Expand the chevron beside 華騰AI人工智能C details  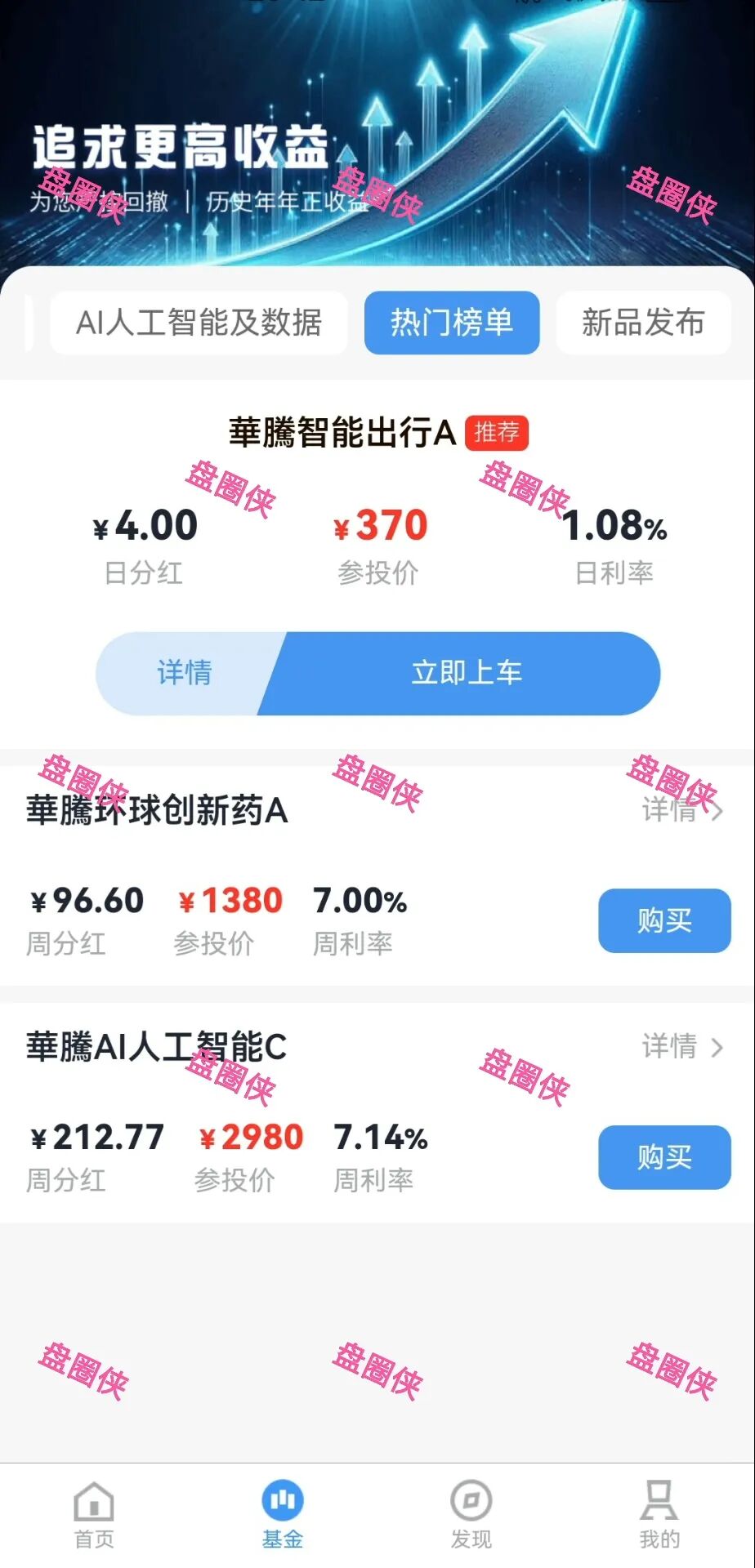[x=717, y=1048]
